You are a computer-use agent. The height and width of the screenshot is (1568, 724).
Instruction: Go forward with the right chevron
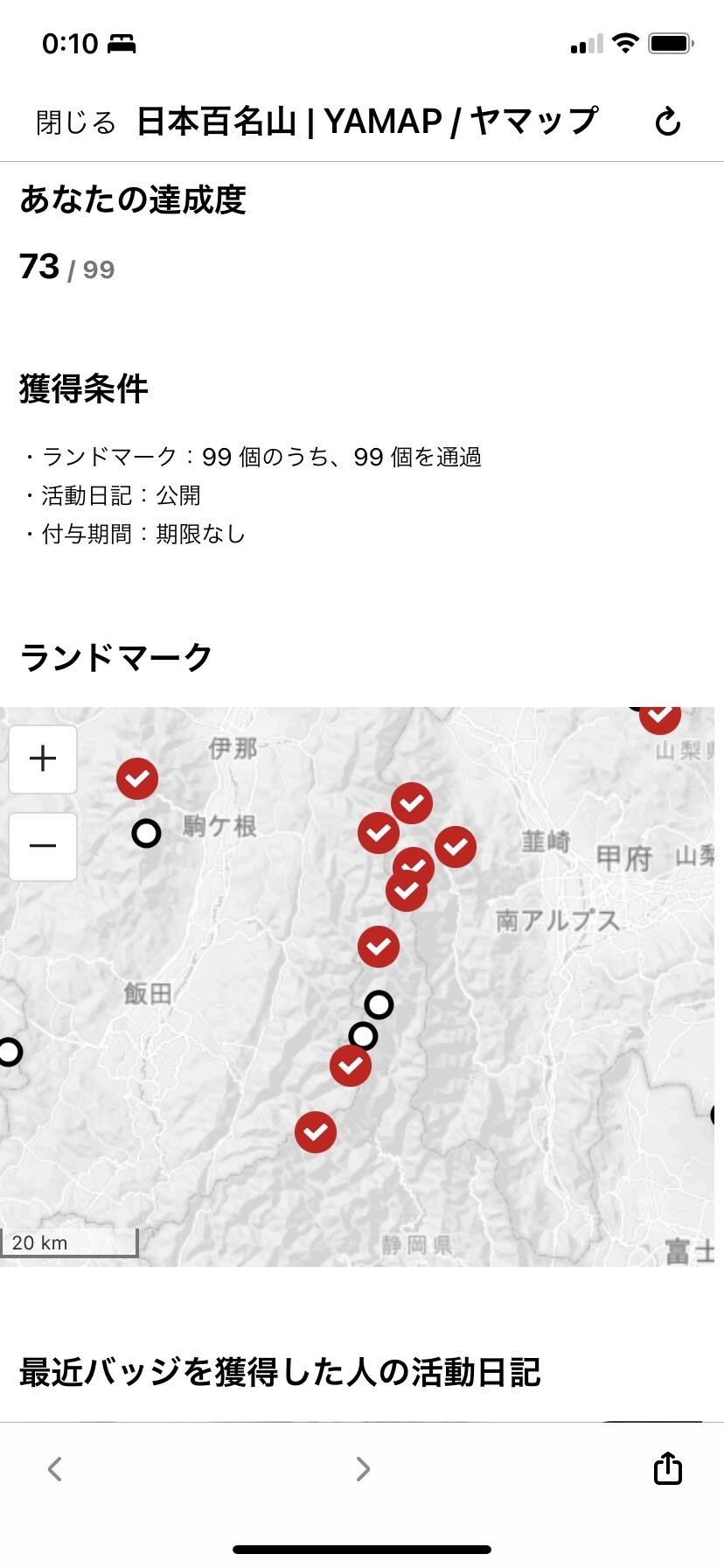coord(362,1468)
